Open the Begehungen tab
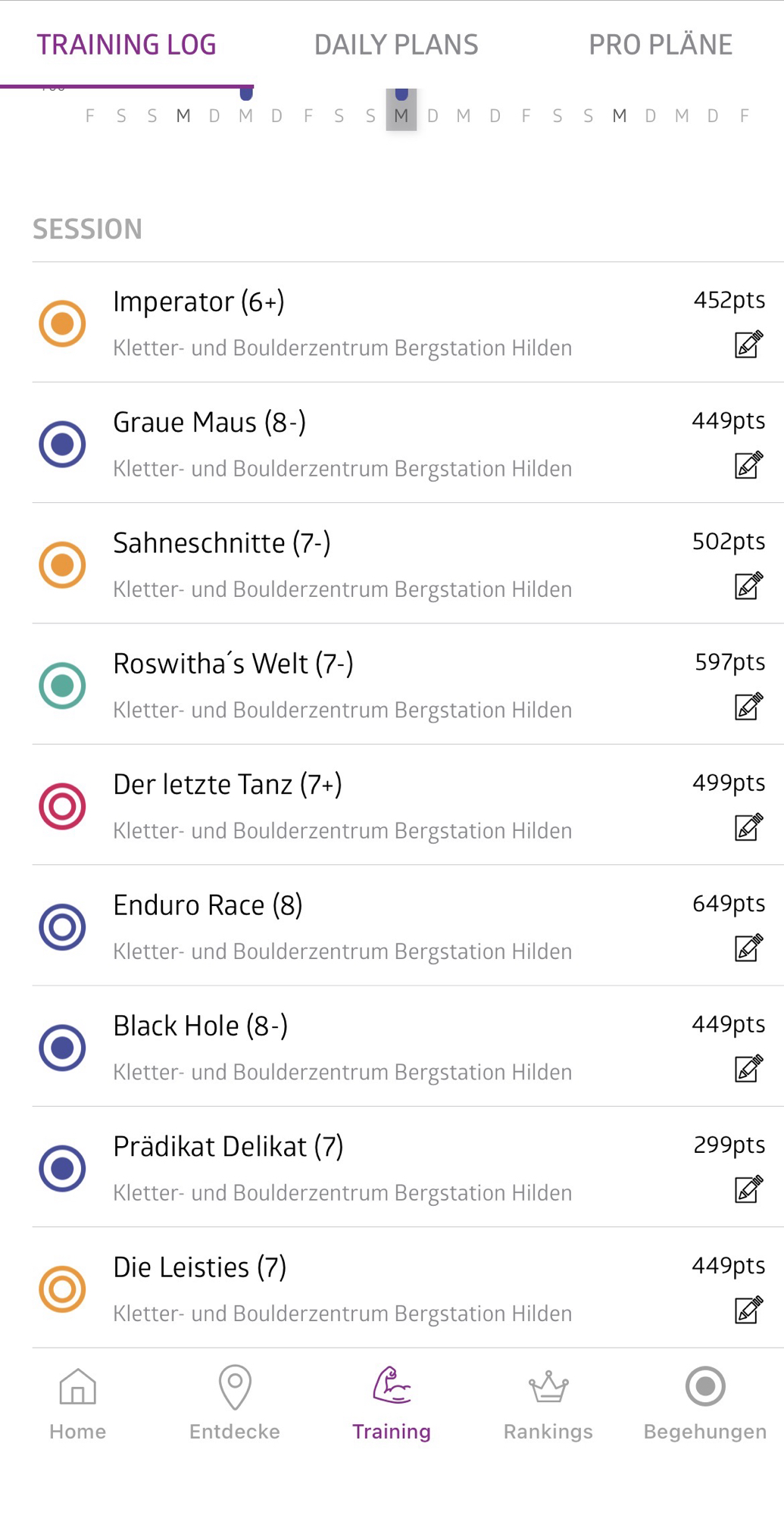The width and height of the screenshot is (784, 1515). [x=705, y=1404]
